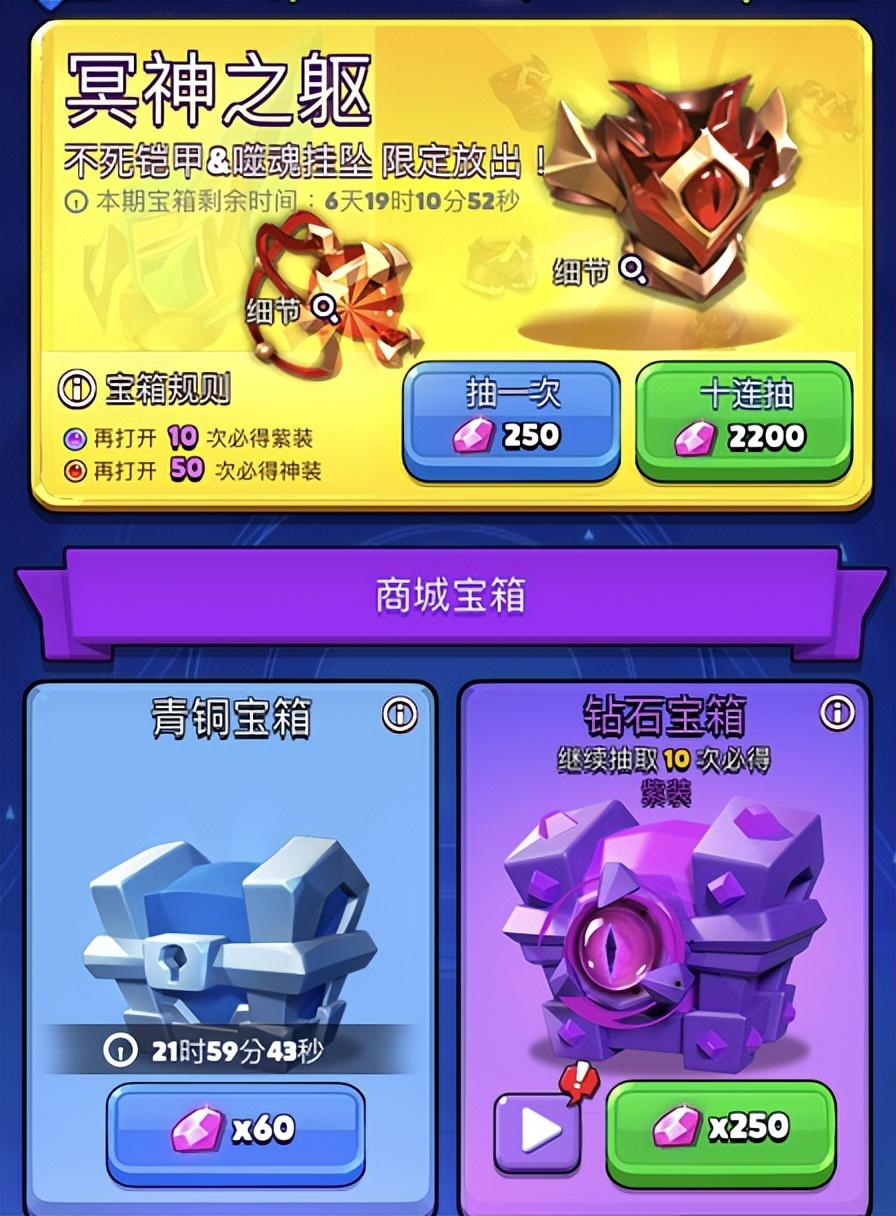Start the ten-draw for 2200 gems
Screen dimensions: 896x1216
(744, 419)
